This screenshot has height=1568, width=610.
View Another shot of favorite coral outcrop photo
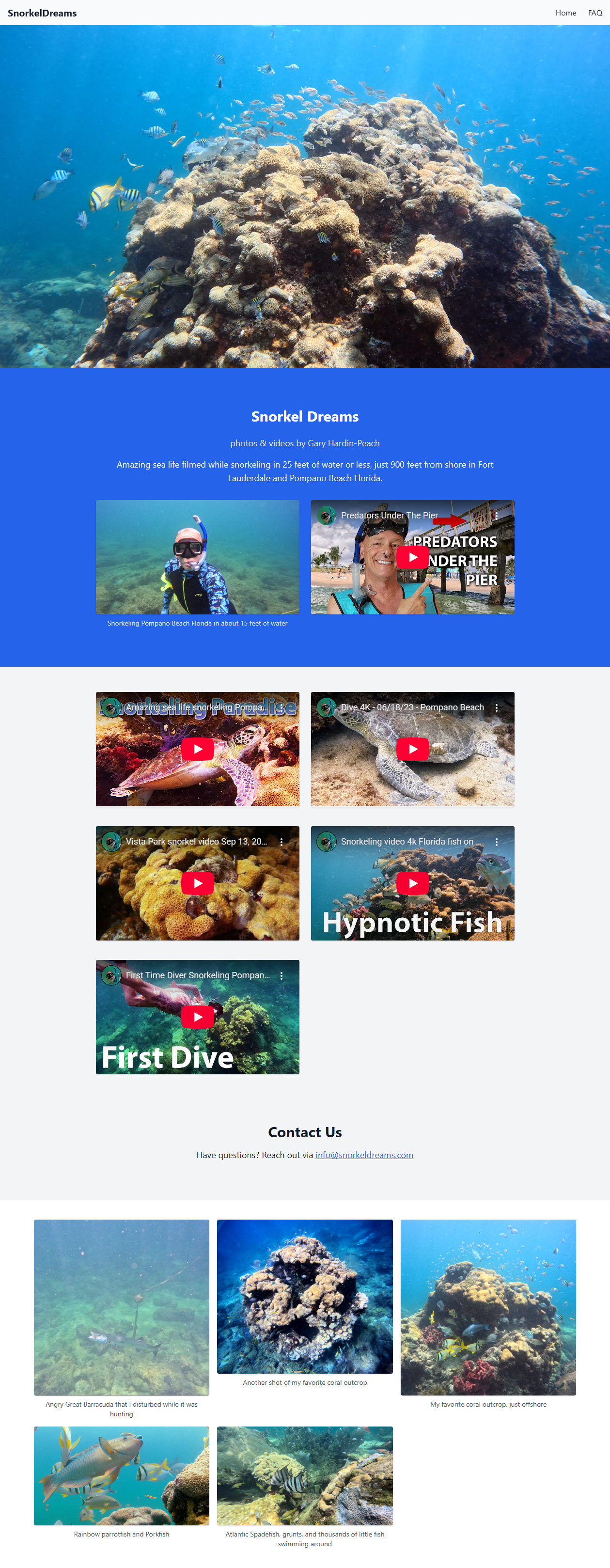(304, 1296)
